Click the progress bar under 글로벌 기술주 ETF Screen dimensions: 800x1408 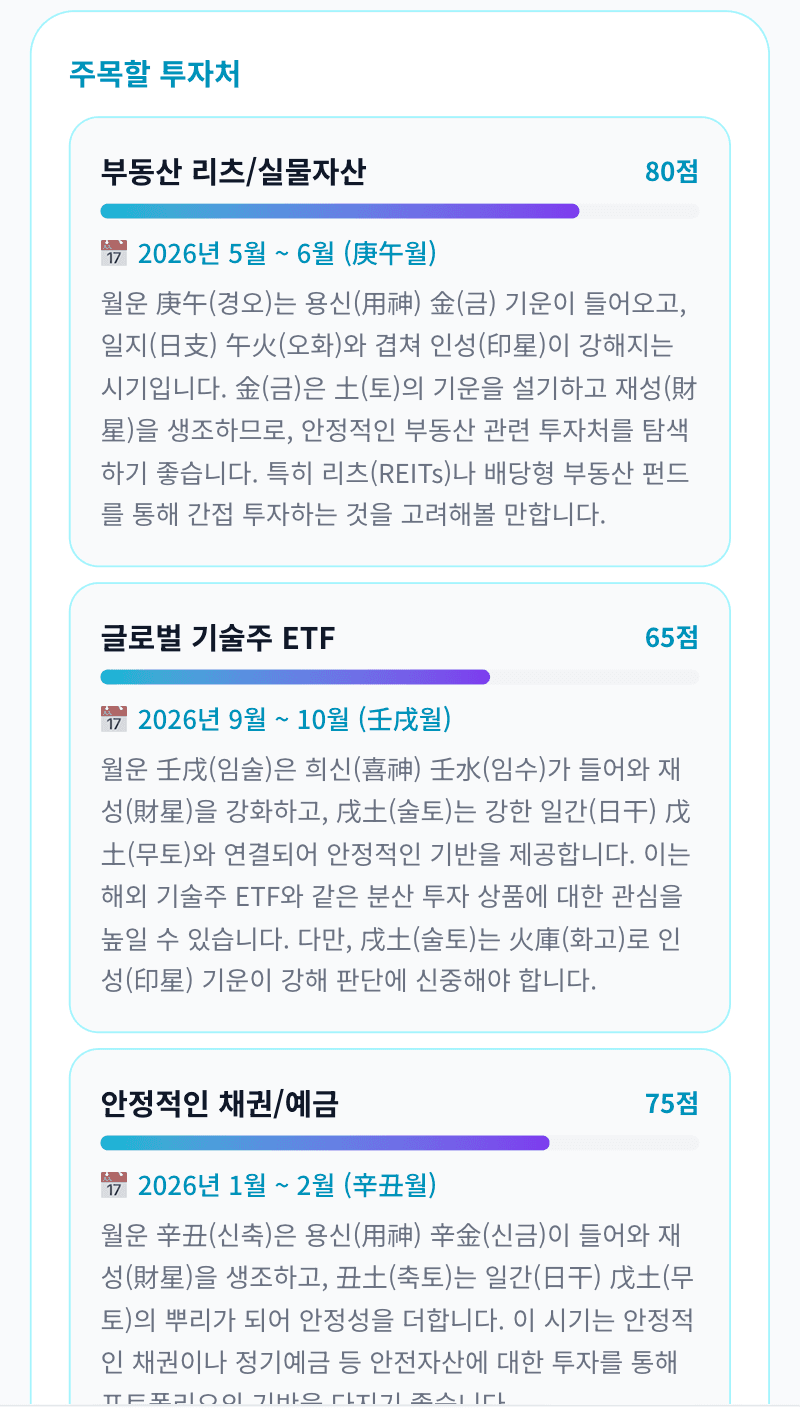[400, 676]
